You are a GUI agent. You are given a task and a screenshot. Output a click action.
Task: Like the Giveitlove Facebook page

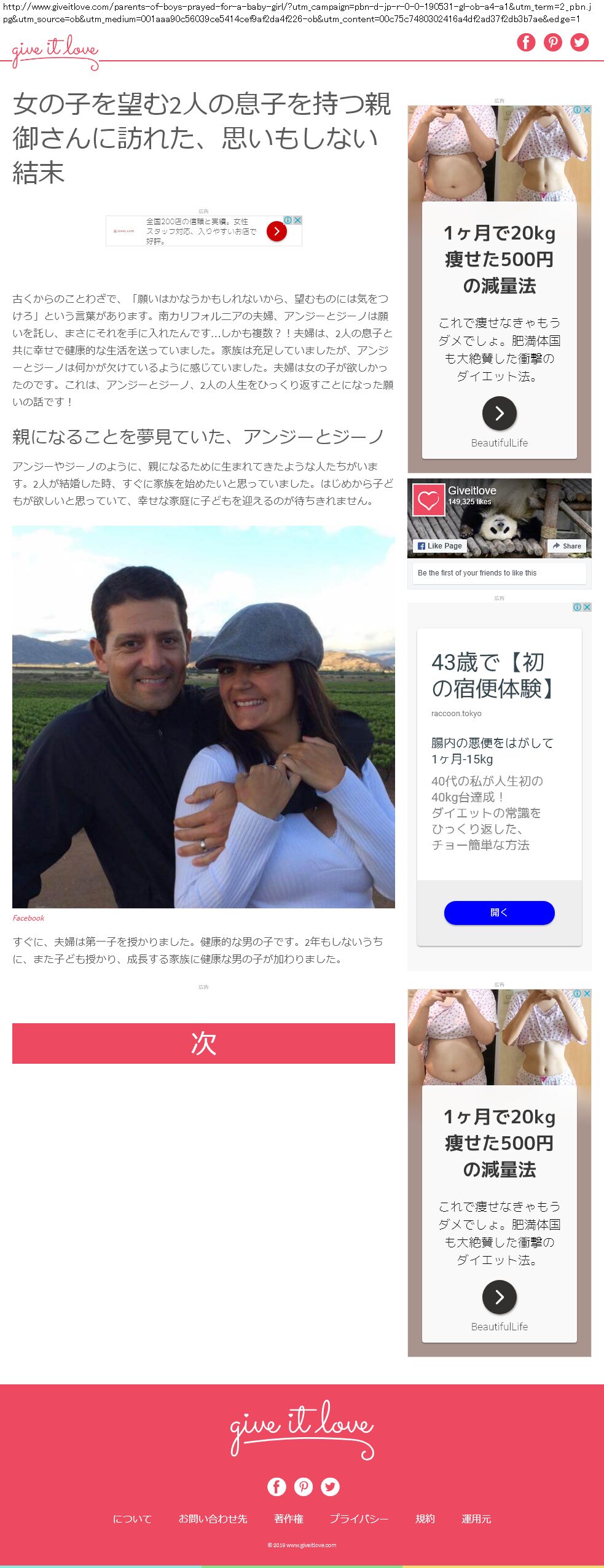click(440, 545)
